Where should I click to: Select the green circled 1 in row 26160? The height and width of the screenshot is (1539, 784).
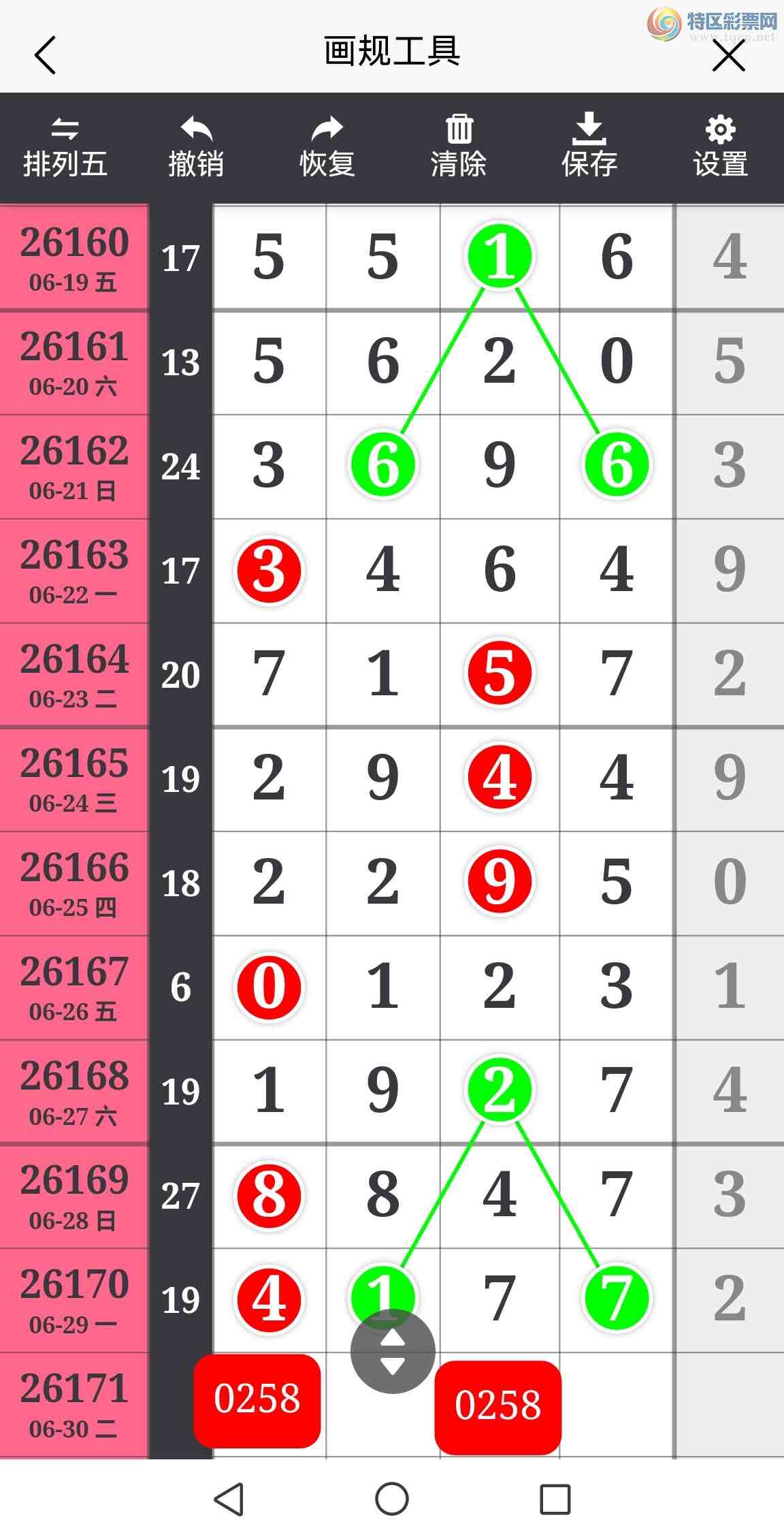coord(500,256)
